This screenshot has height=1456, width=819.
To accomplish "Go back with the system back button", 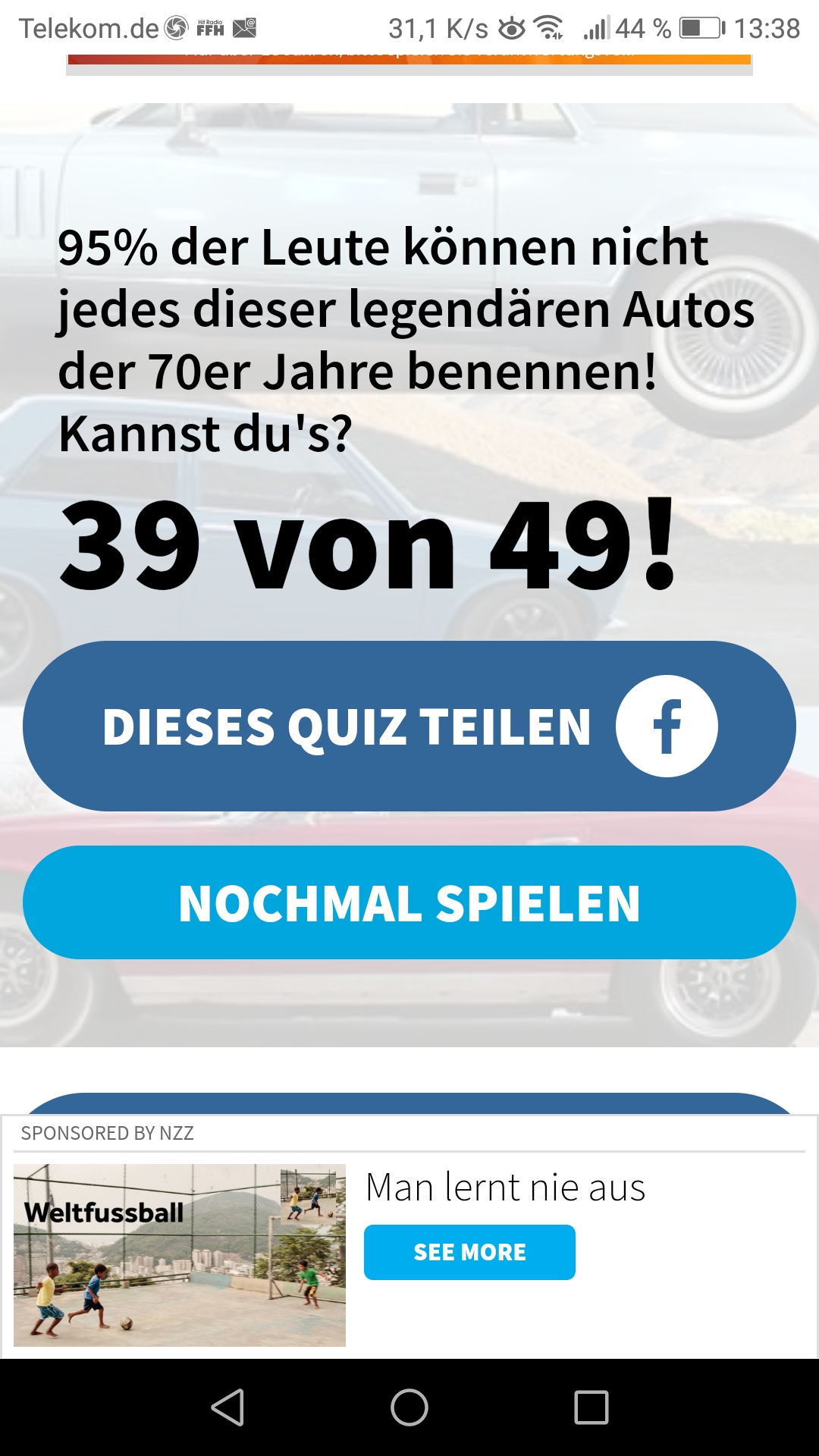I will coord(227,1407).
